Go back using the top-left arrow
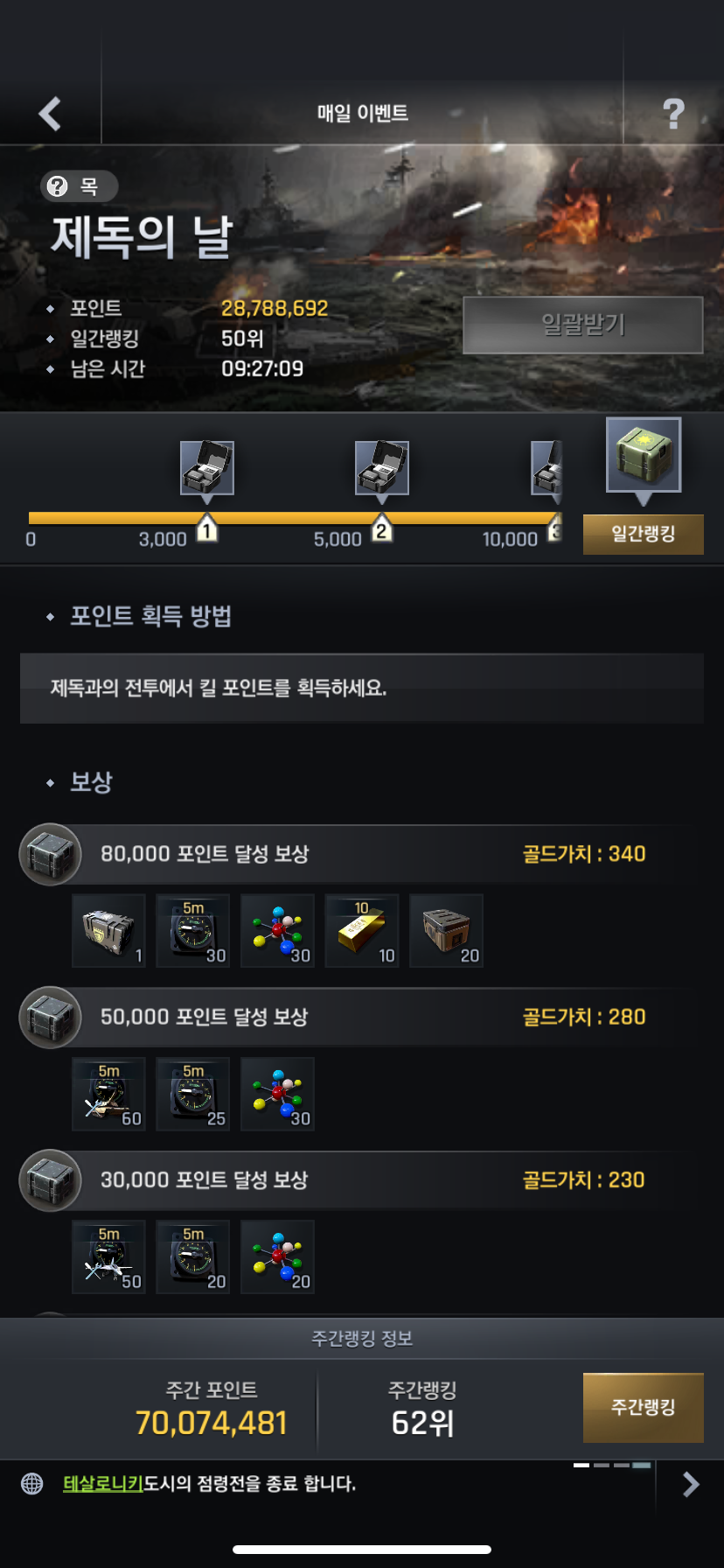The image size is (724, 1568). tap(50, 114)
